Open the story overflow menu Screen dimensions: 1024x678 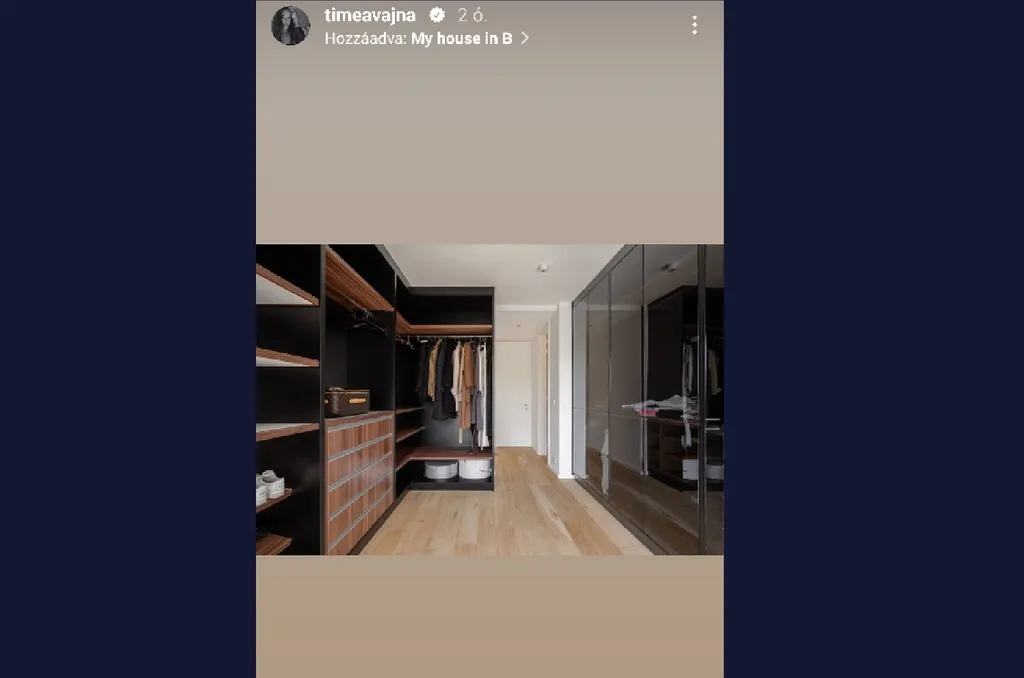tap(694, 25)
